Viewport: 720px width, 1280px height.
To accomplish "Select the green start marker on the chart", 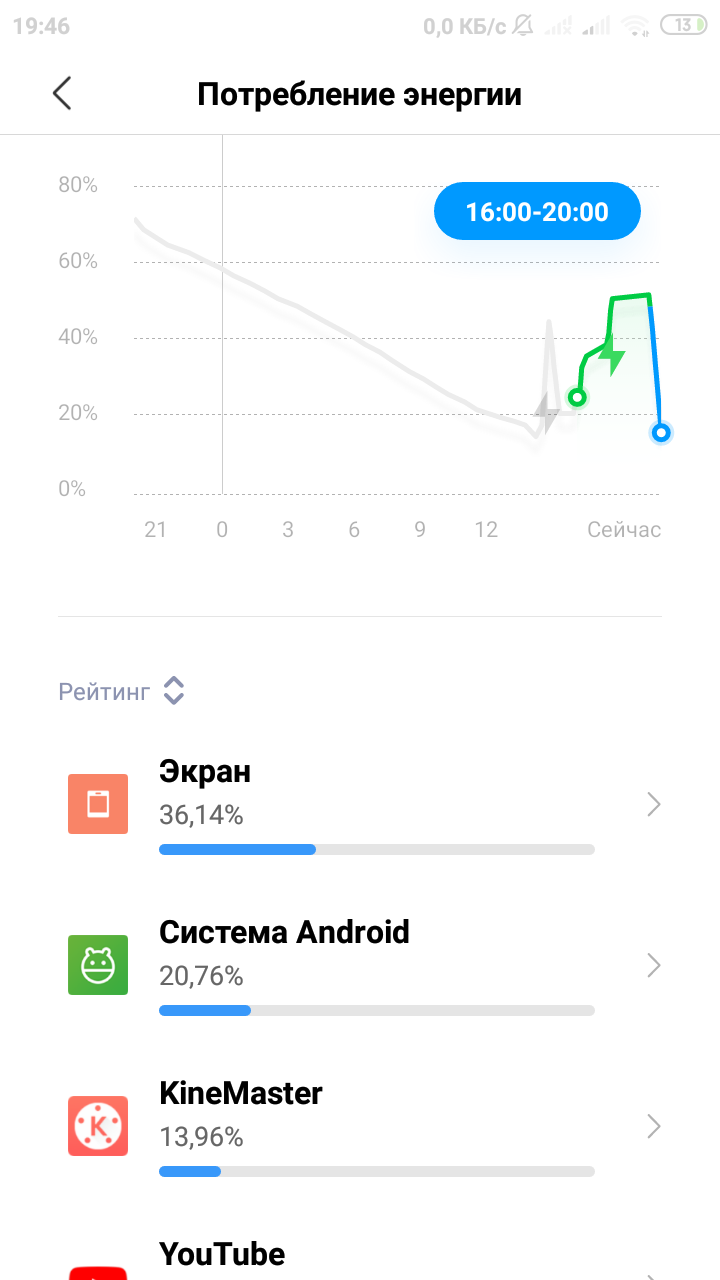I will 577,397.
